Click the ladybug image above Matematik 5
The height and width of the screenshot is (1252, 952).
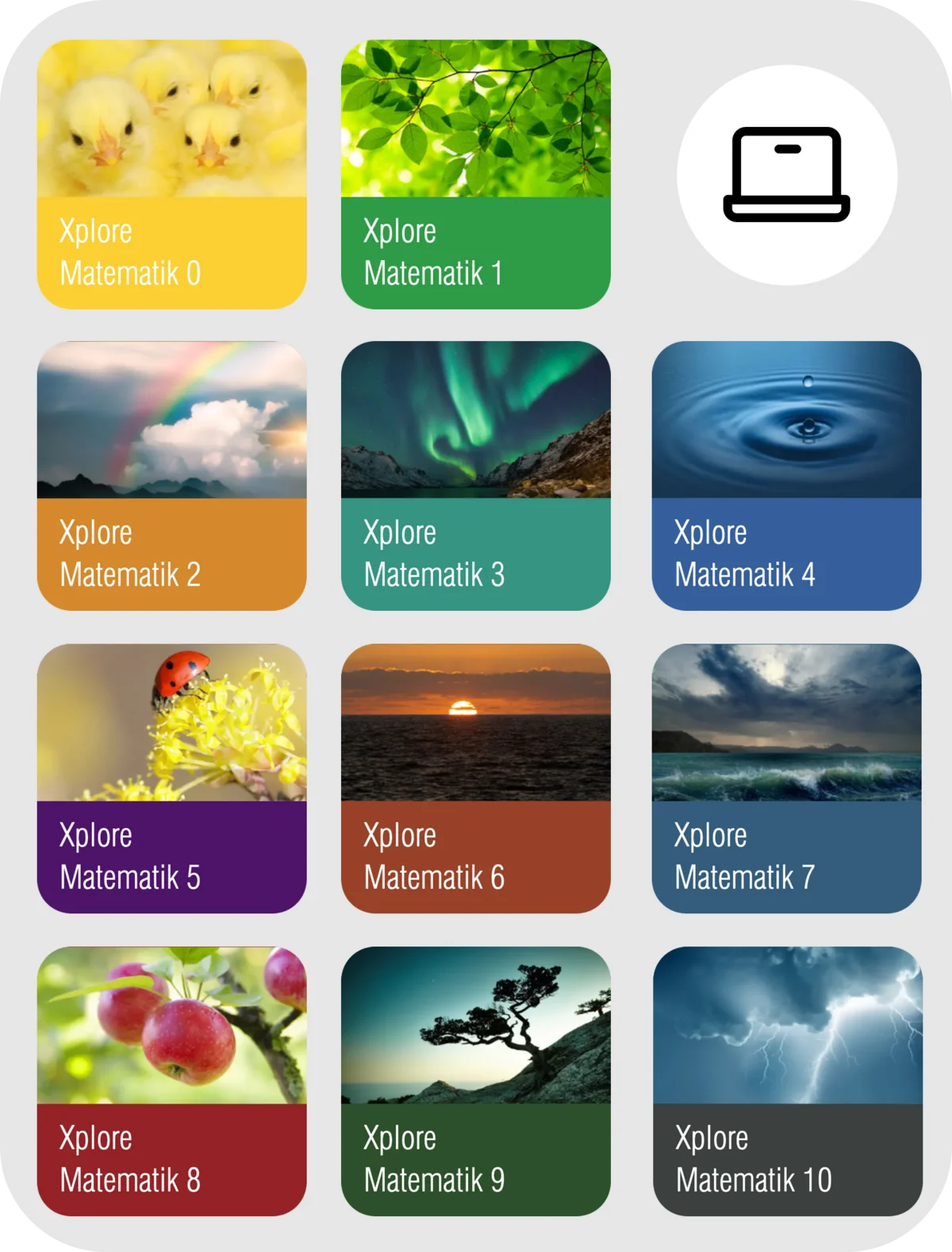tap(171, 722)
